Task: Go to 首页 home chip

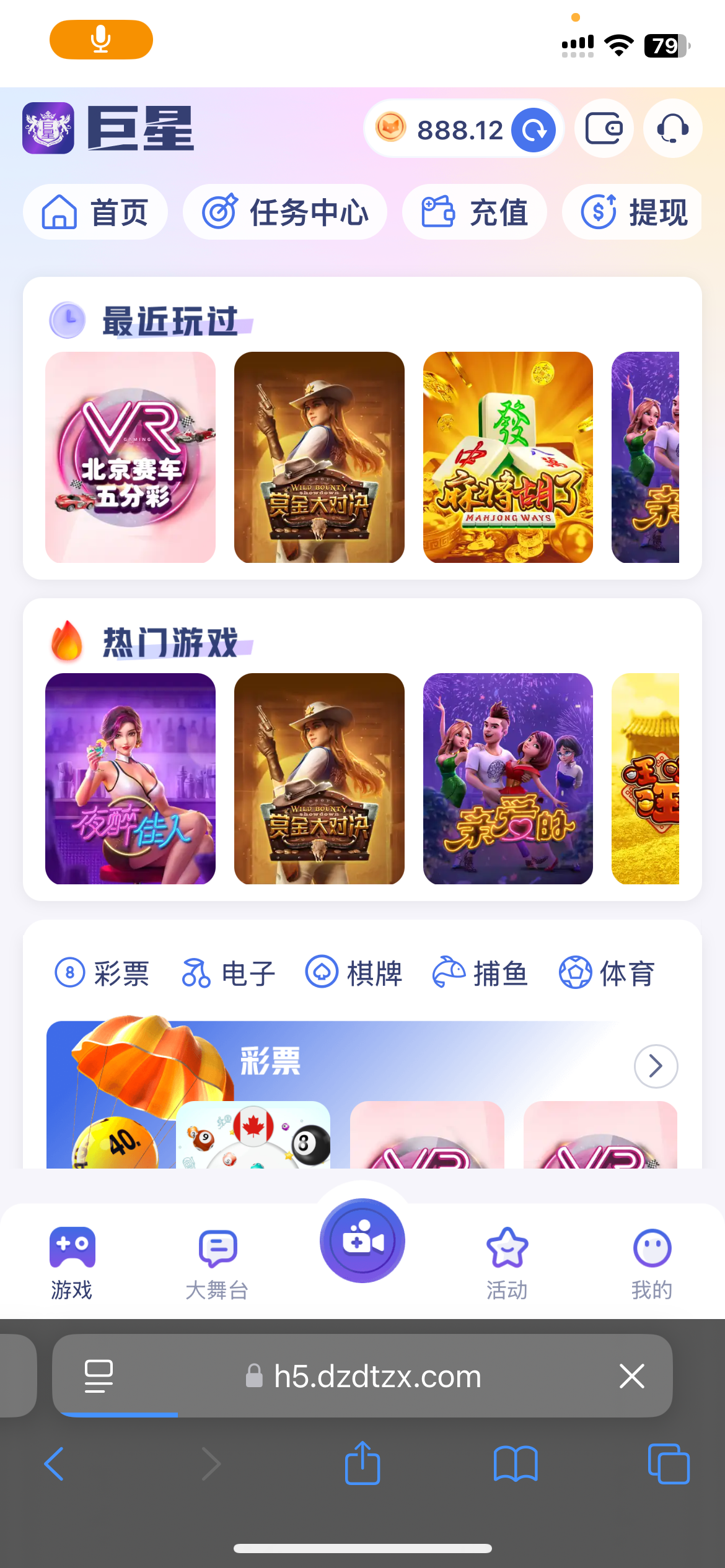Action: coord(95,212)
